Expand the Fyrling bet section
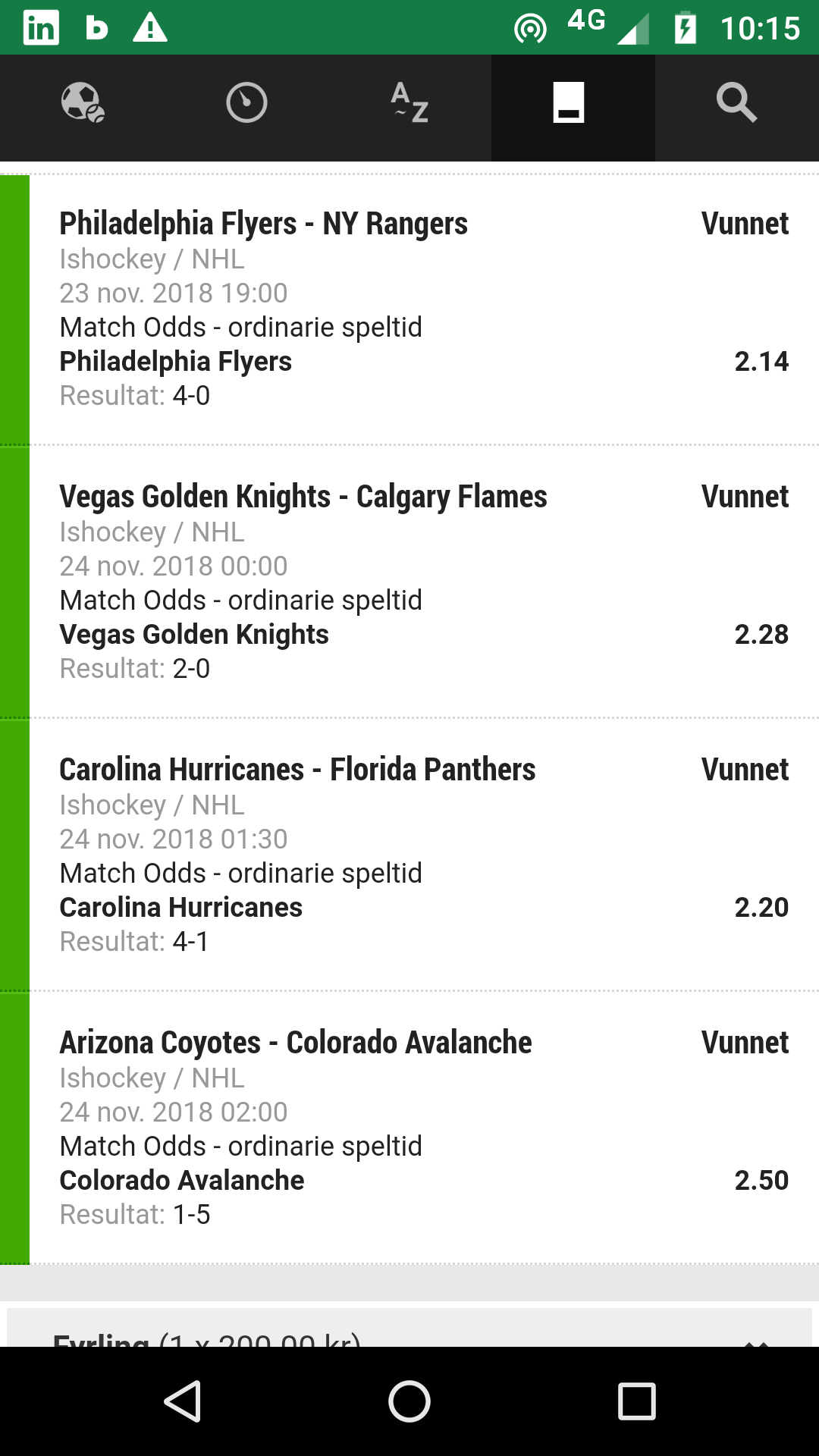 coord(409,1328)
